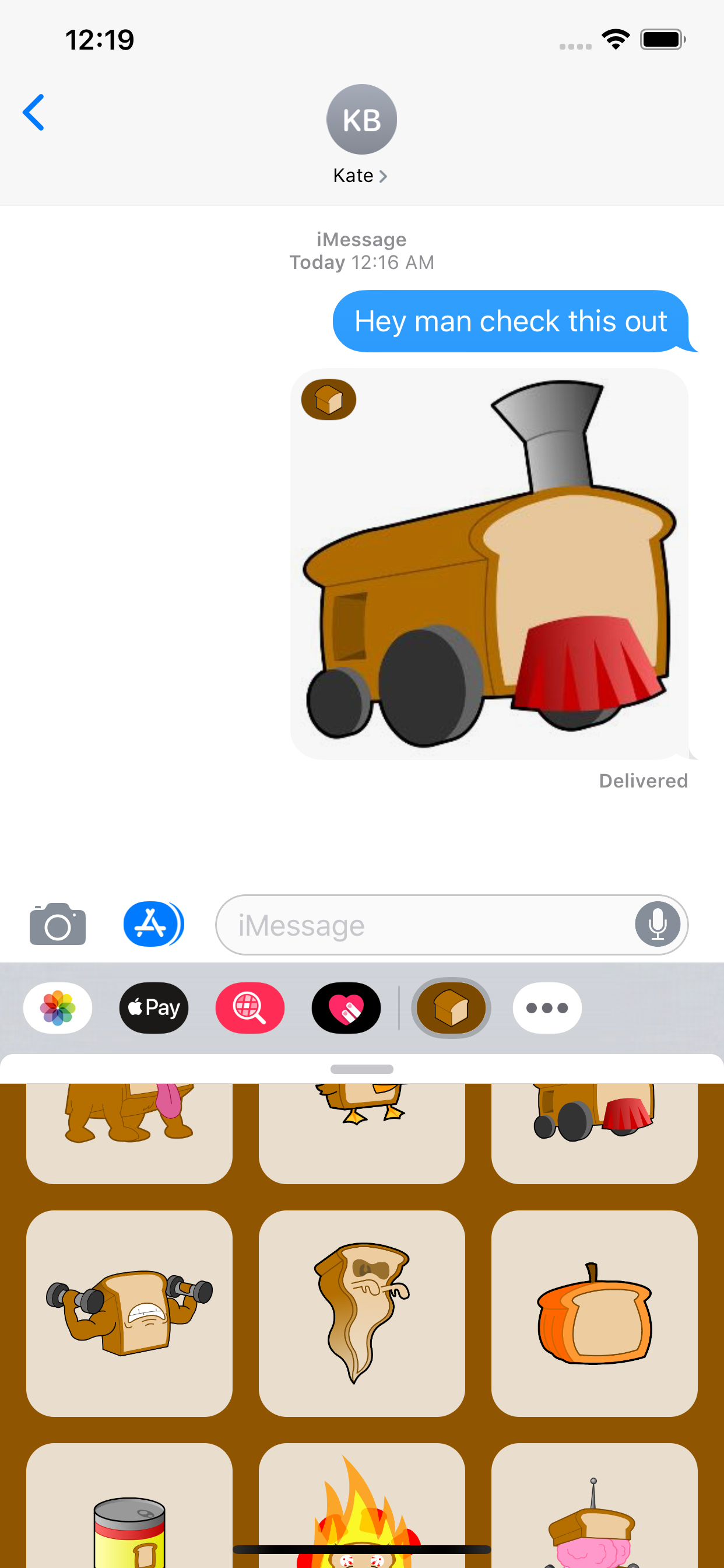Select the bread sticker pack app
This screenshot has width=724, height=1568.
pyautogui.click(x=451, y=1008)
